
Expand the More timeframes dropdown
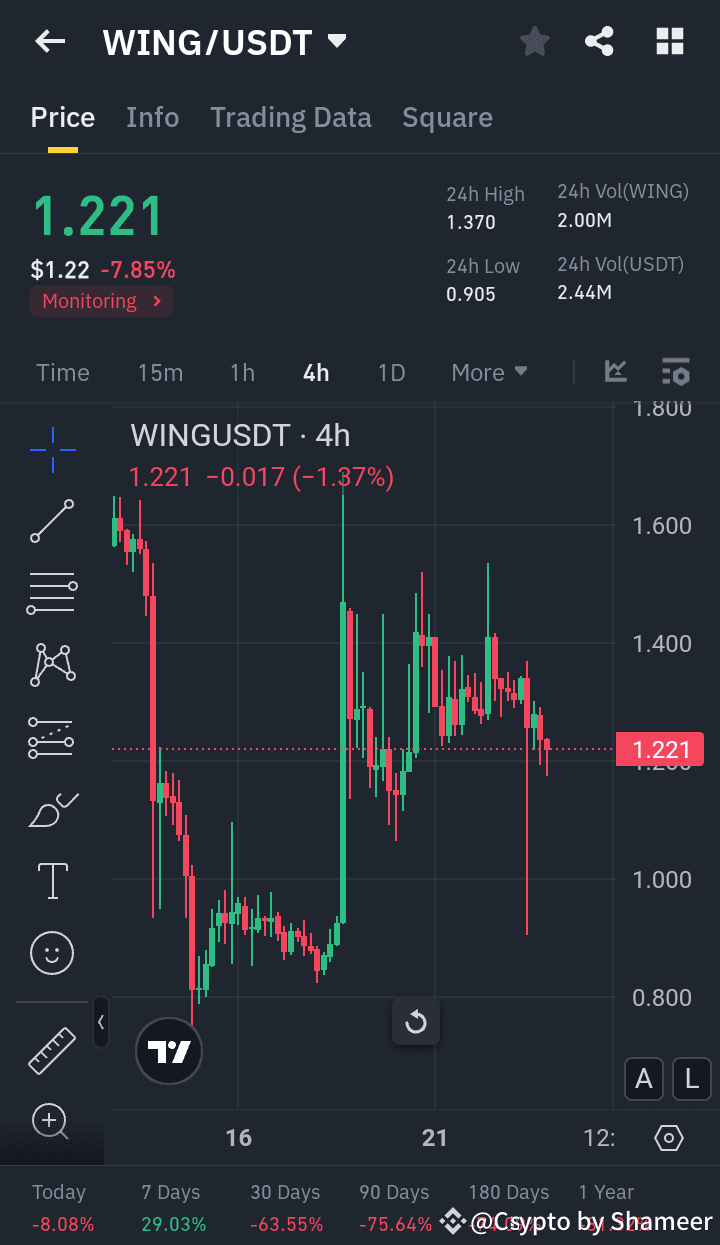(489, 371)
